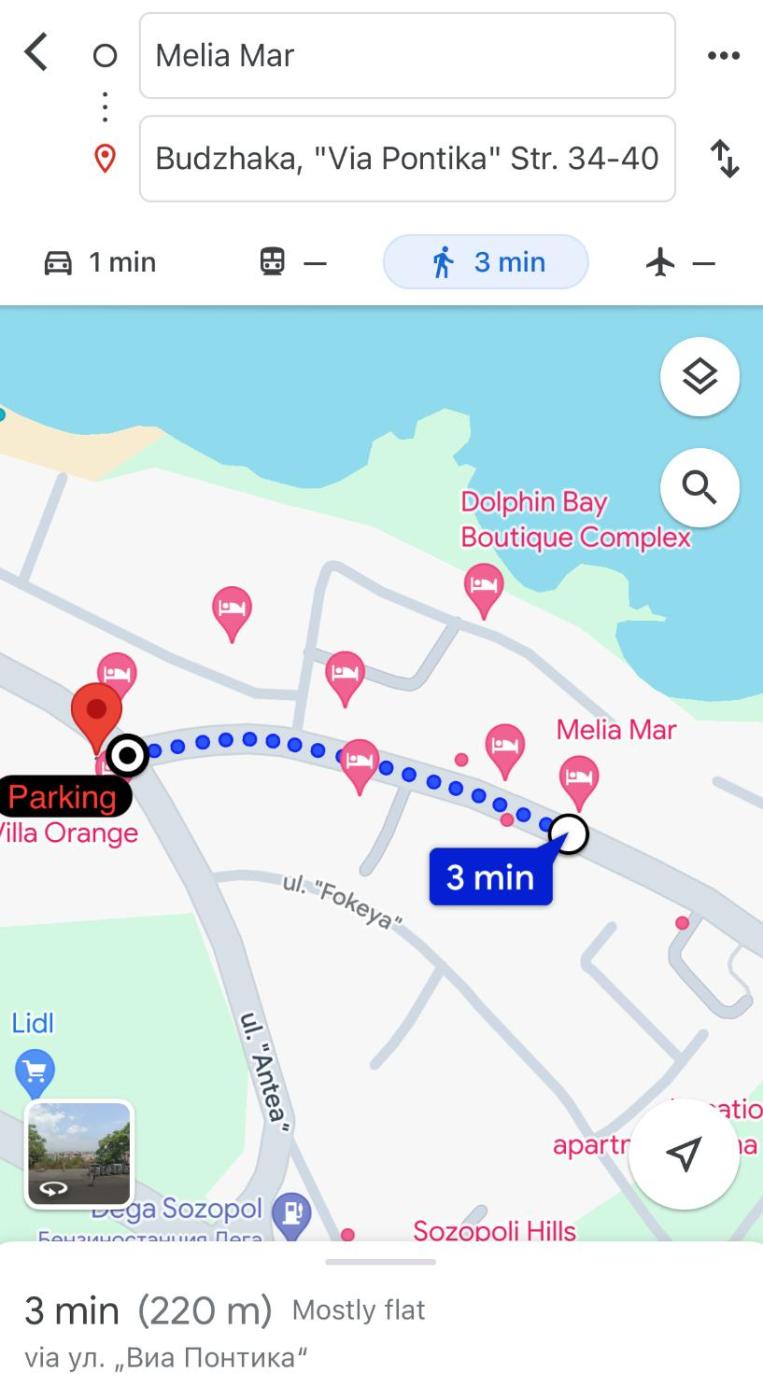Screen dimensions: 763x1400
Task: Open the three-dot overflow menu
Action: (723, 56)
